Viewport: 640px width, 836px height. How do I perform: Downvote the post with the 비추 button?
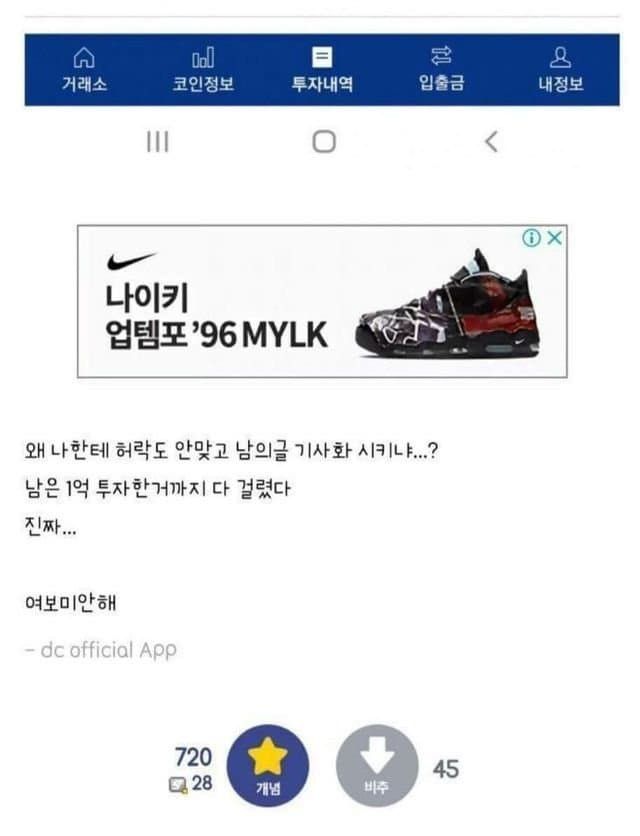pyautogui.click(x=376, y=767)
